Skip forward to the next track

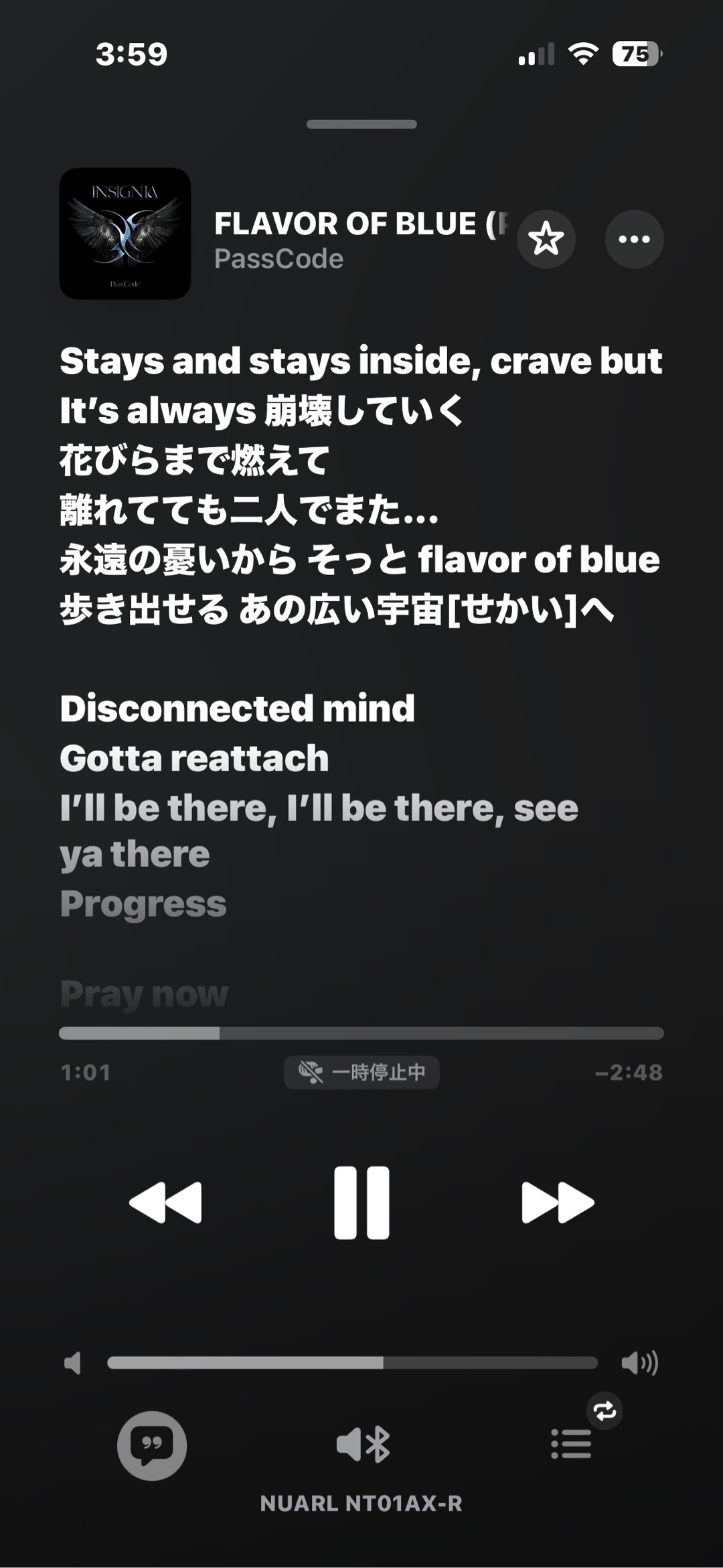coord(558,1202)
